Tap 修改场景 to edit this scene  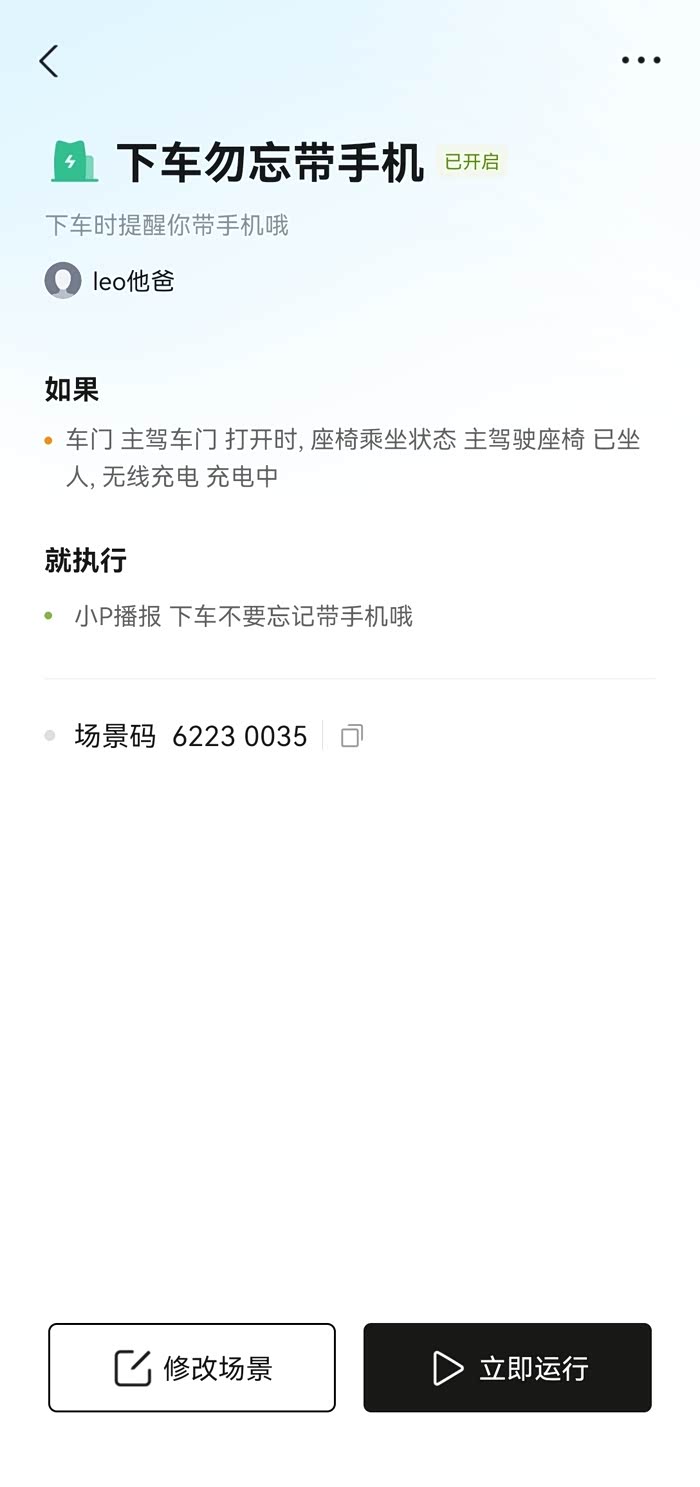pos(192,1367)
